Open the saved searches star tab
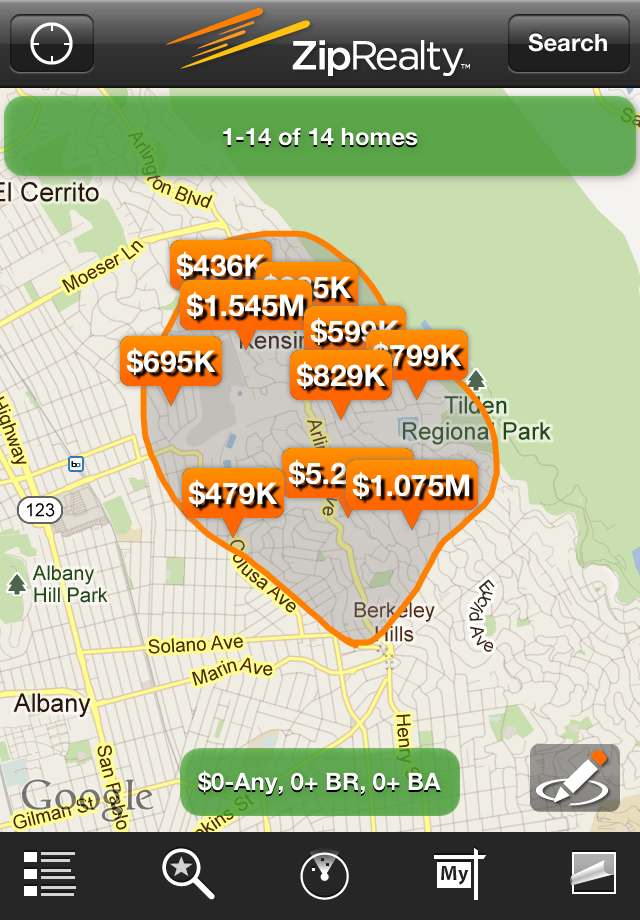This screenshot has width=640, height=920. 188,875
